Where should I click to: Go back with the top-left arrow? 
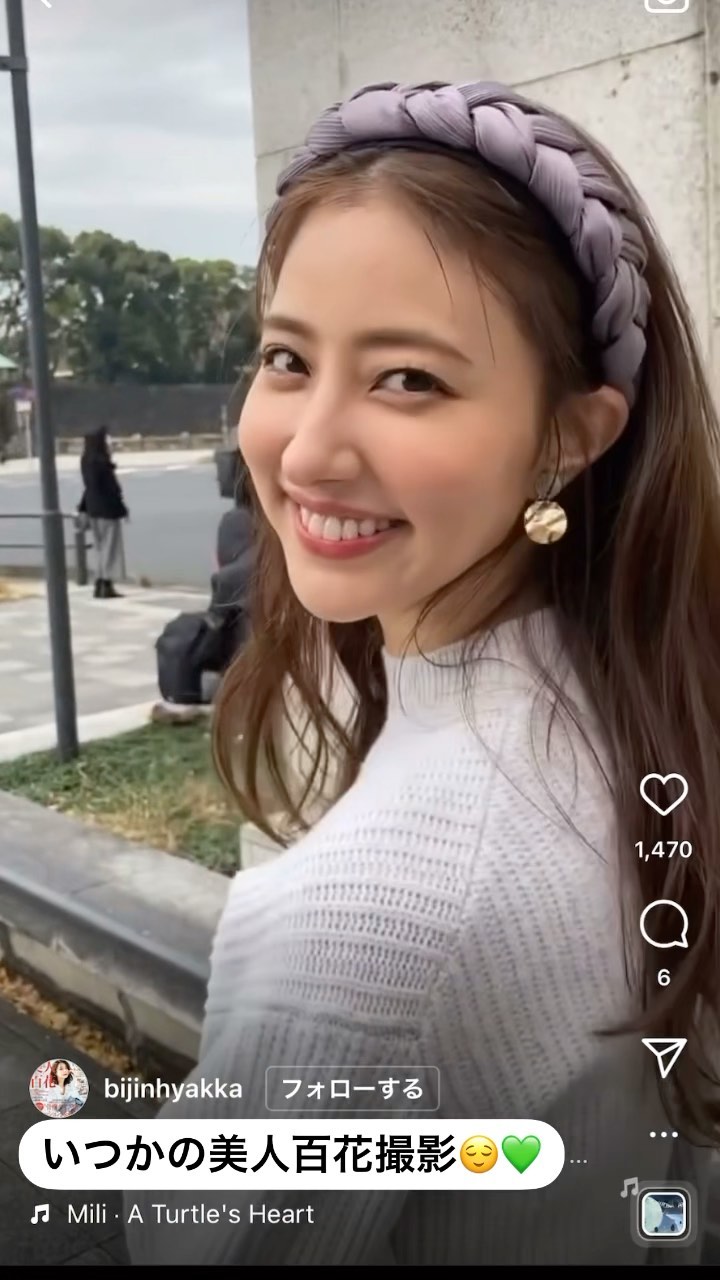(x=42, y=4)
